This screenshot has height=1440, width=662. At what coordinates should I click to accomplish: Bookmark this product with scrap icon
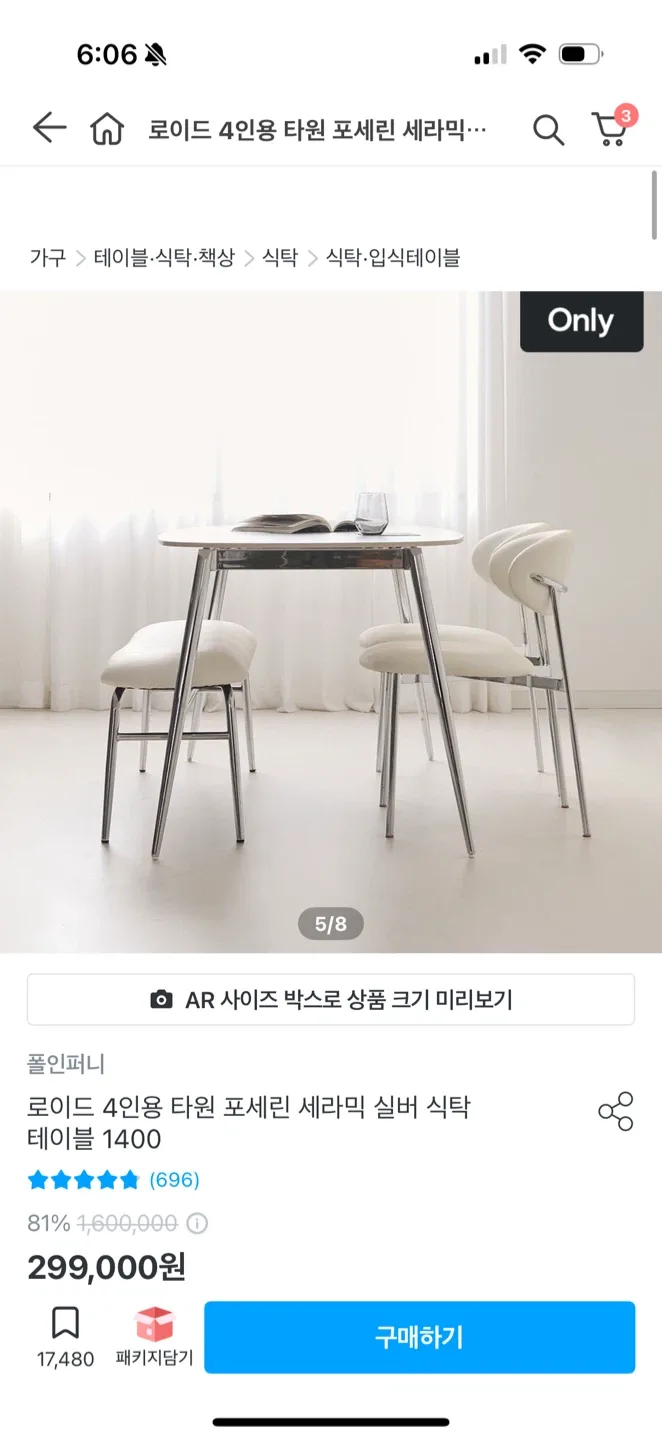point(65,1324)
